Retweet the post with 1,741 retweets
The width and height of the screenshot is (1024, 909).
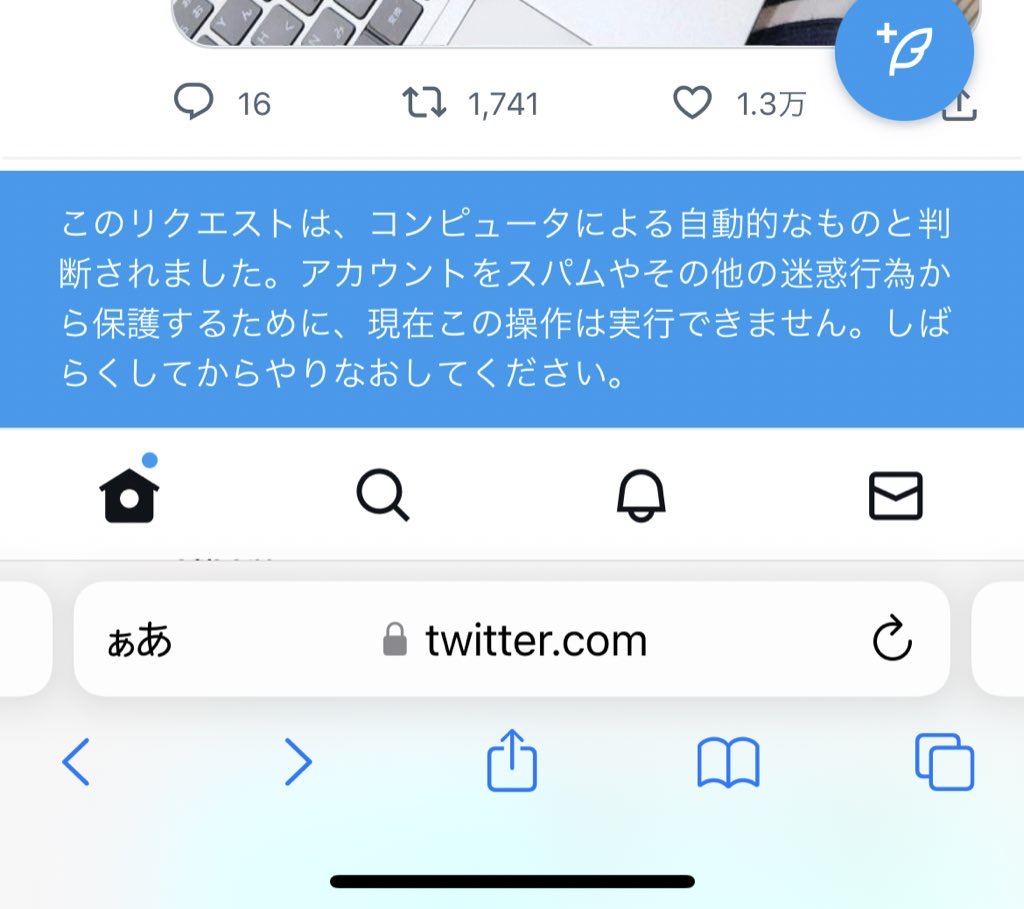pos(424,102)
